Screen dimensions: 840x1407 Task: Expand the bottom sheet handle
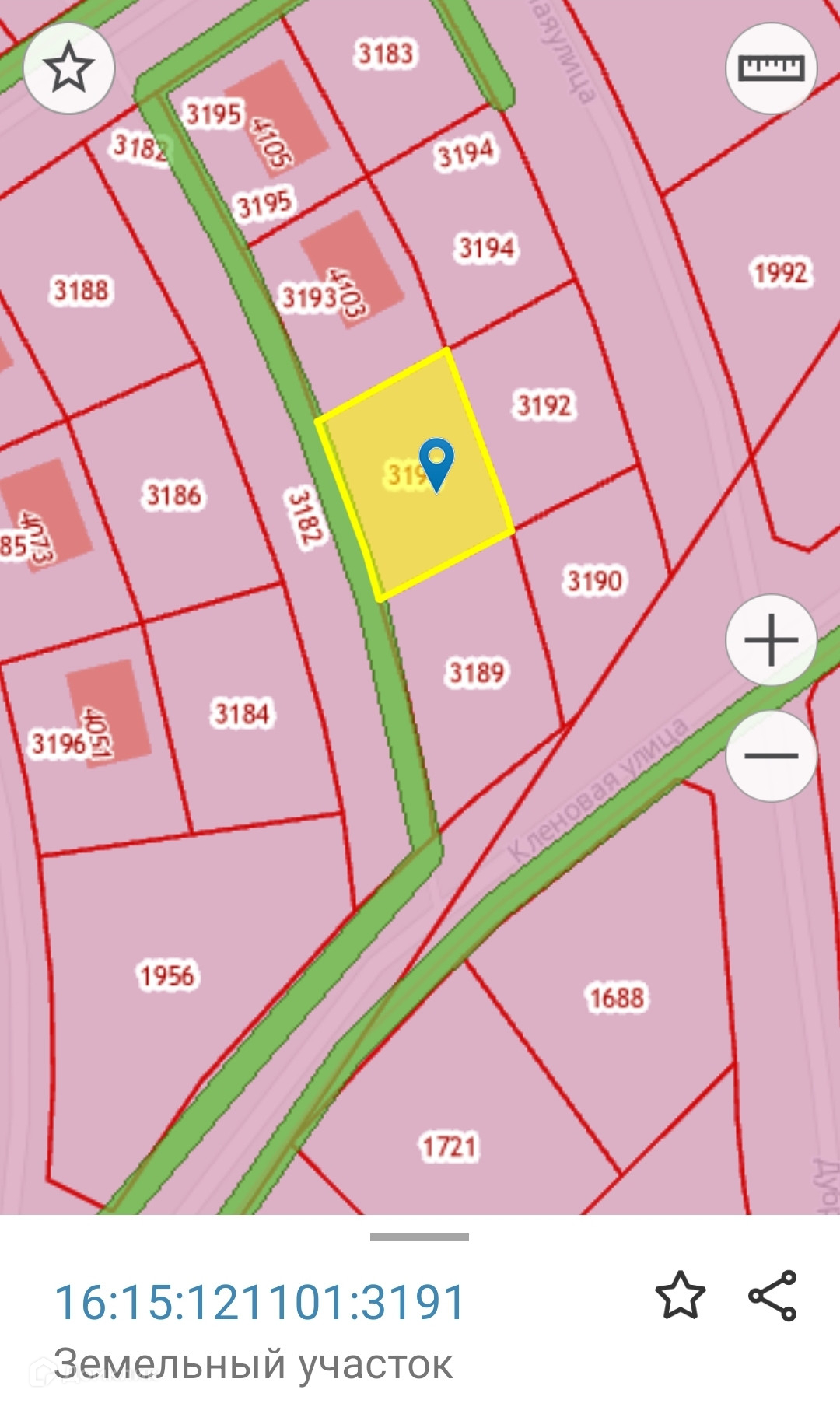419,1237
